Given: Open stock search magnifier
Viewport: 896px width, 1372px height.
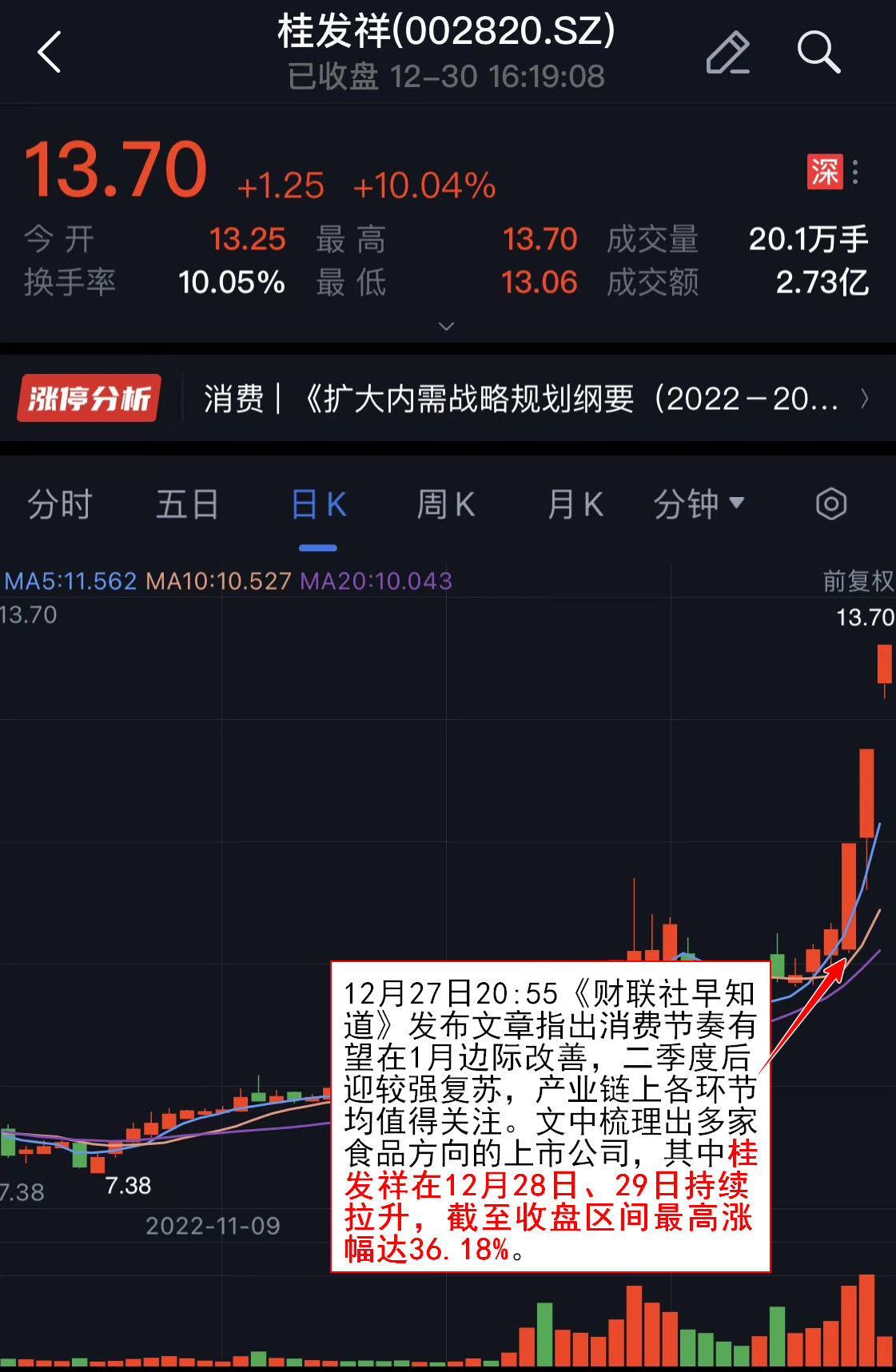Looking at the screenshot, I should tap(818, 53).
